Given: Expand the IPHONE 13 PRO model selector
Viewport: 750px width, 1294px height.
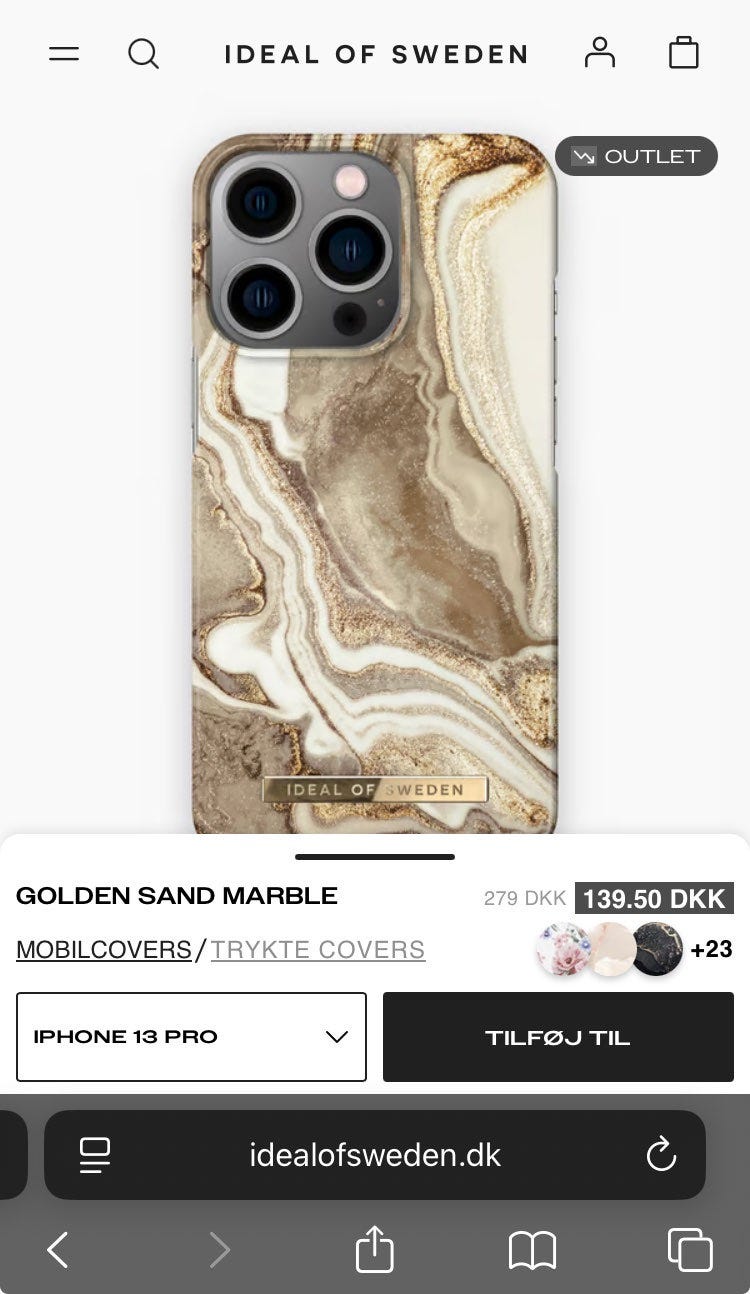Looking at the screenshot, I should [191, 1036].
